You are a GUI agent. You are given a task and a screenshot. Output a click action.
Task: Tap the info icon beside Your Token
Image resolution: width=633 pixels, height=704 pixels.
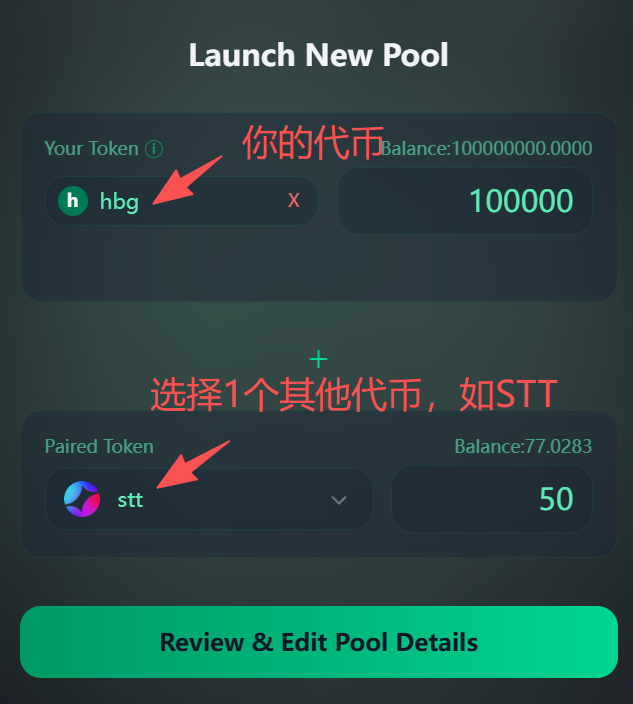tap(154, 149)
